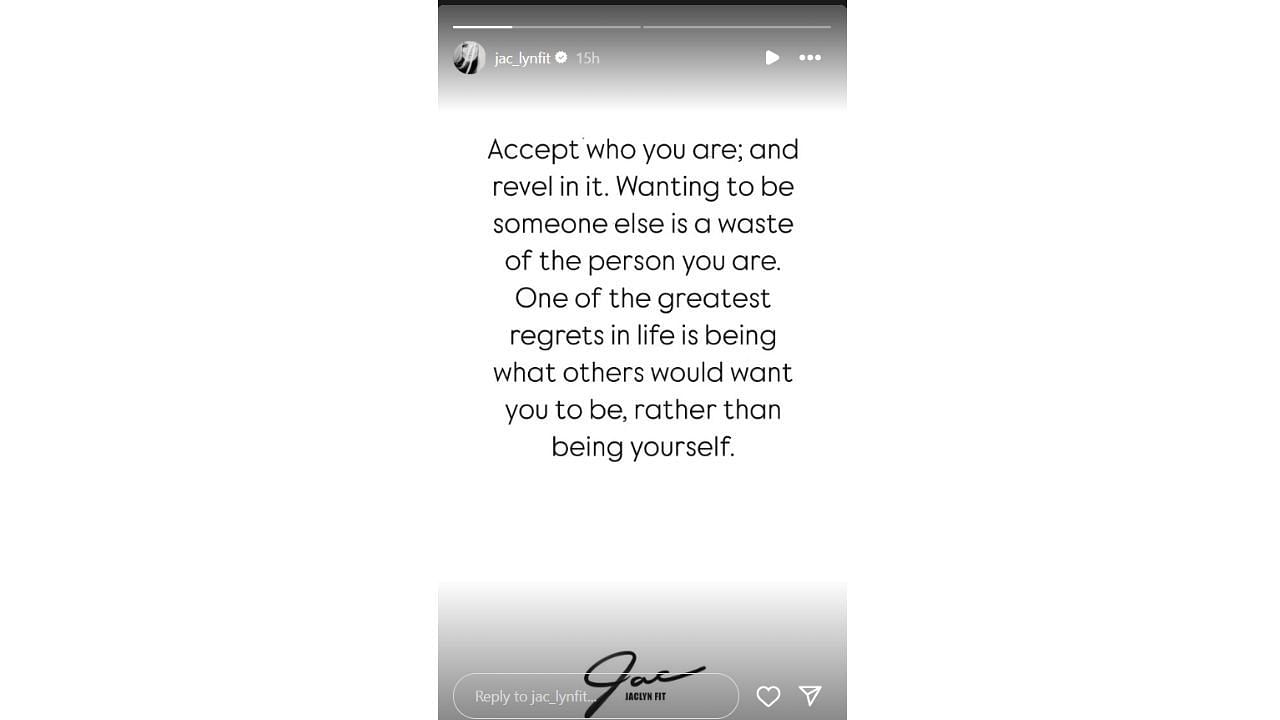Image resolution: width=1280 pixels, height=720 pixels.
Task: Share this story via the paper plane
Action: click(810, 696)
